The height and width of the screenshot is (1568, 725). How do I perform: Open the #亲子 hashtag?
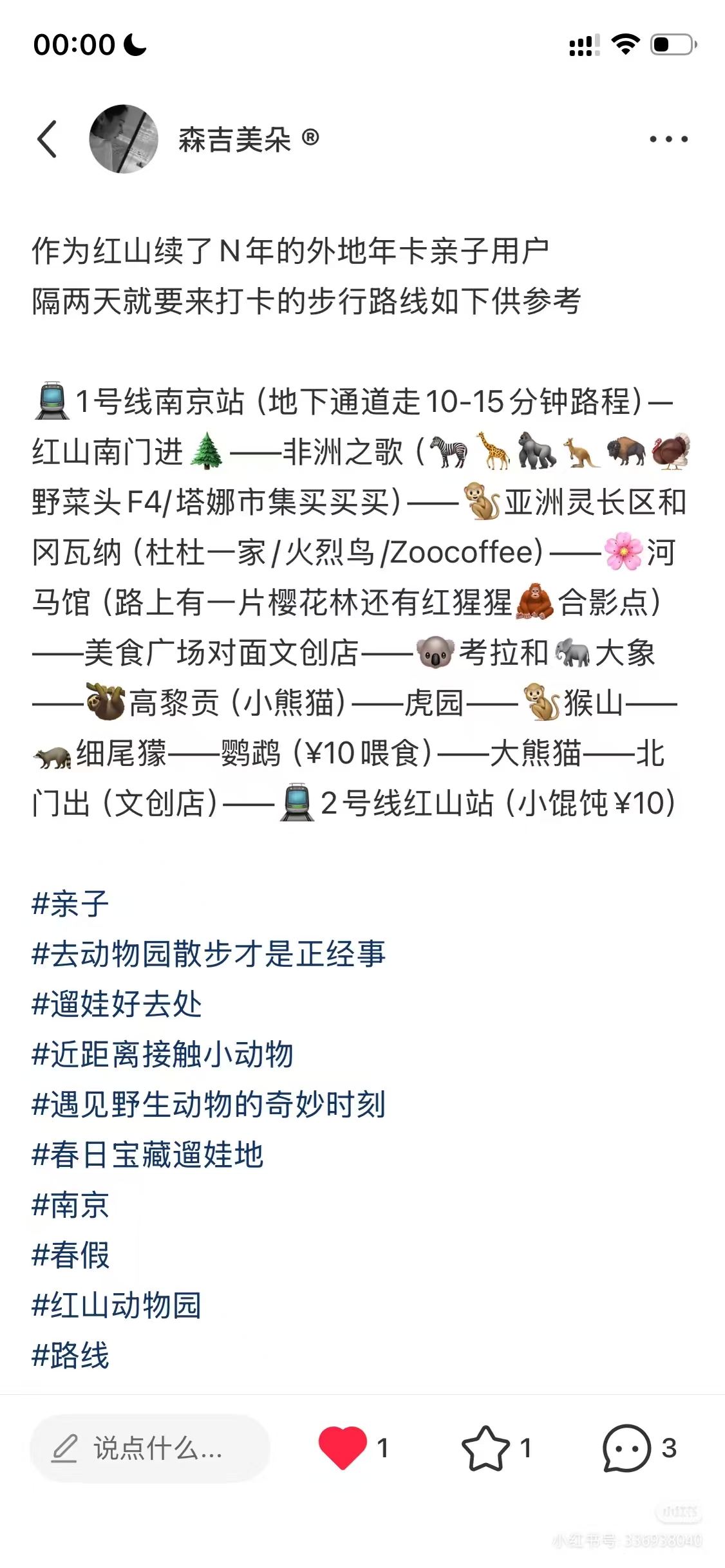[70, 904]
